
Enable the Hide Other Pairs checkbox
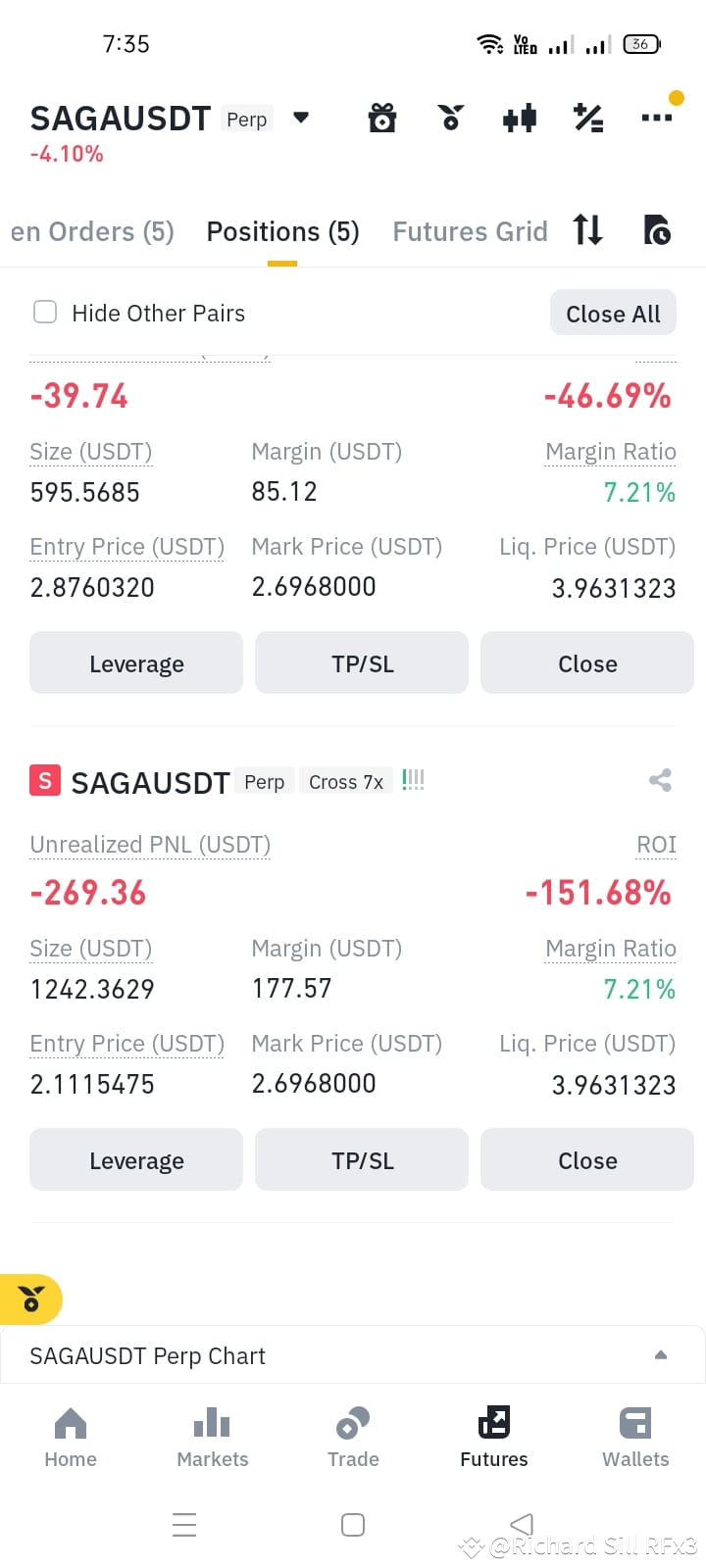45,312
